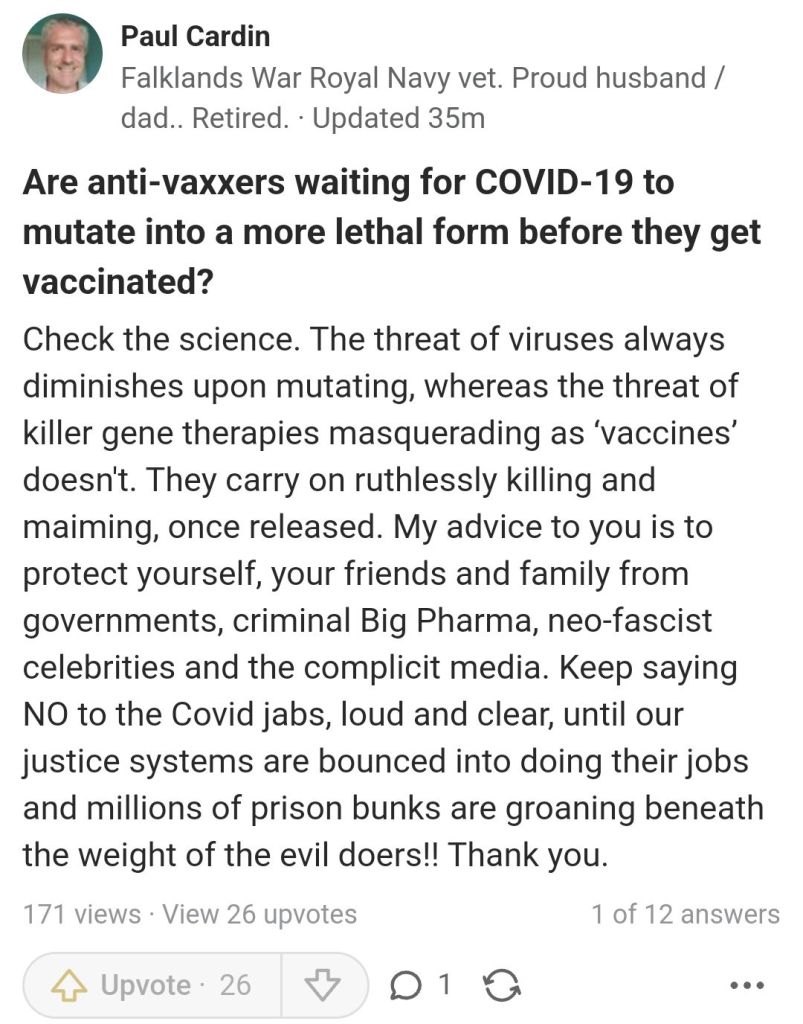
Task: Open Paul Cardin's profile name
Action: pos(195,37)
